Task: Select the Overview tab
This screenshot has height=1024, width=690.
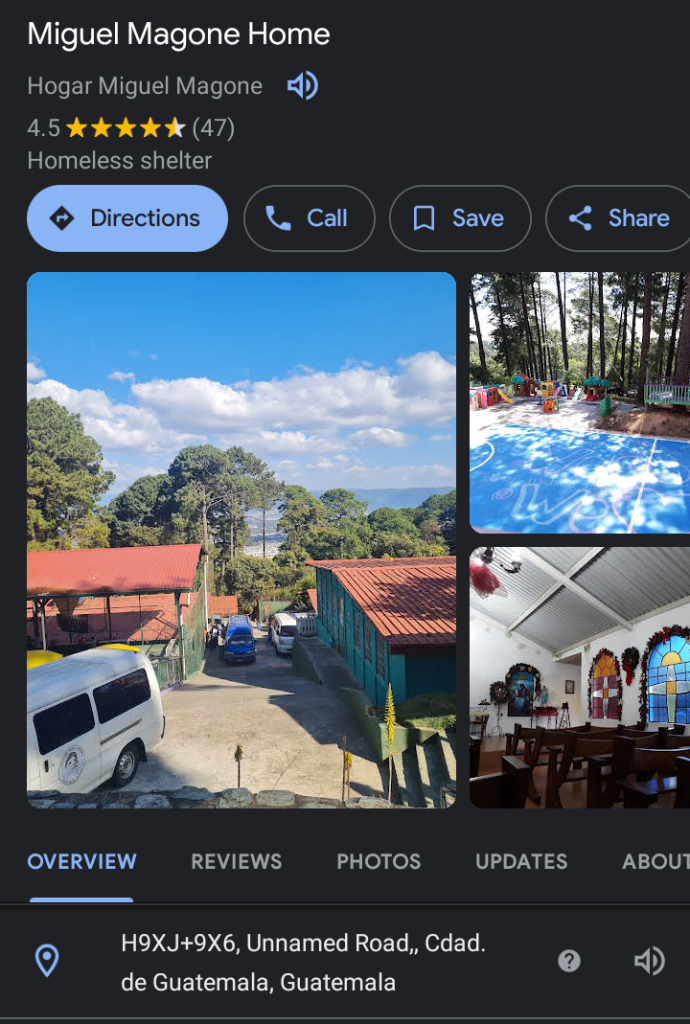Action: pyautogui.click(x=82, y=861)
